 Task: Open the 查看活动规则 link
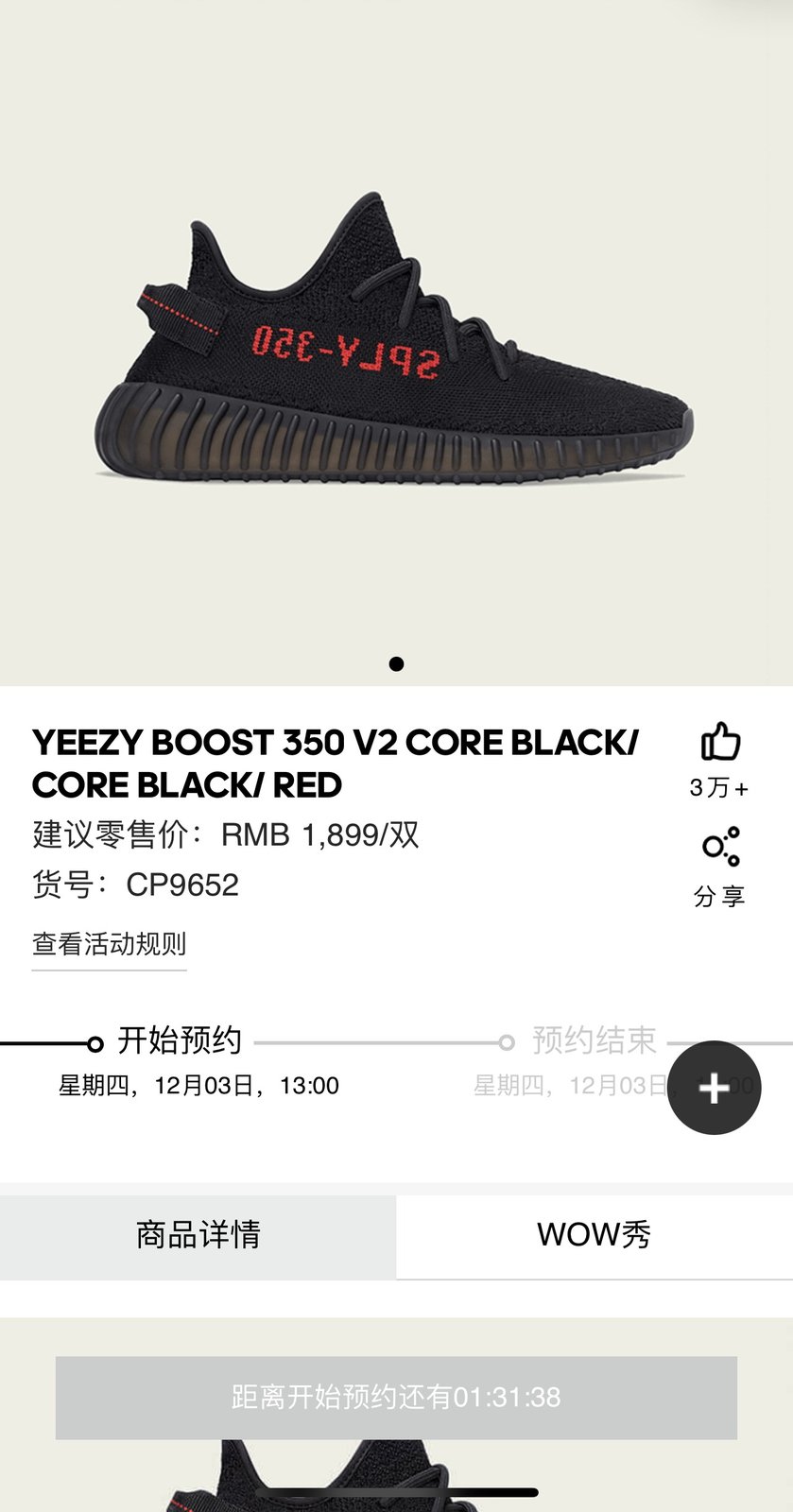[x=109, y=944]
